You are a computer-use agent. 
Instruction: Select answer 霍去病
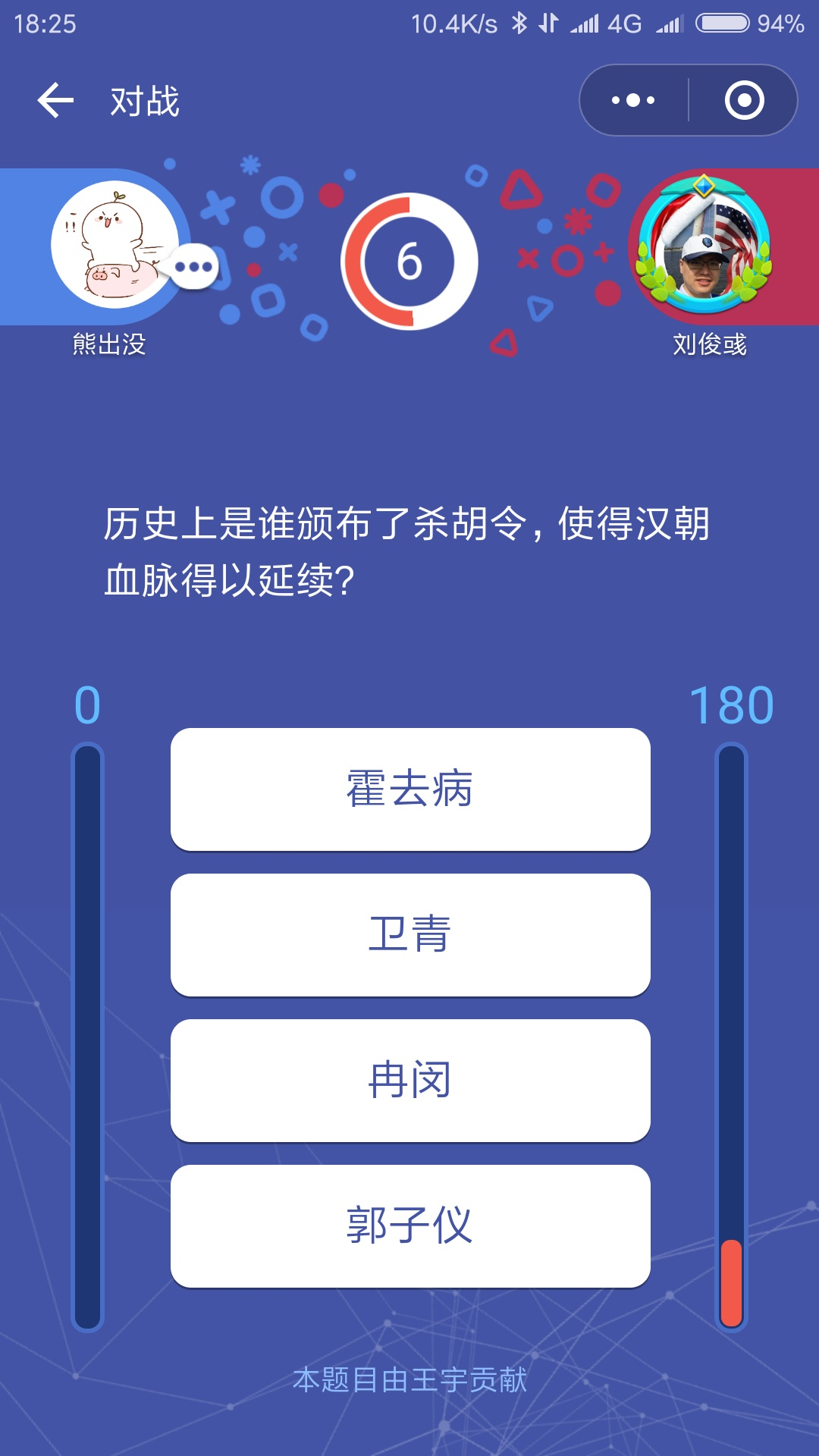[x=409, y=789]
